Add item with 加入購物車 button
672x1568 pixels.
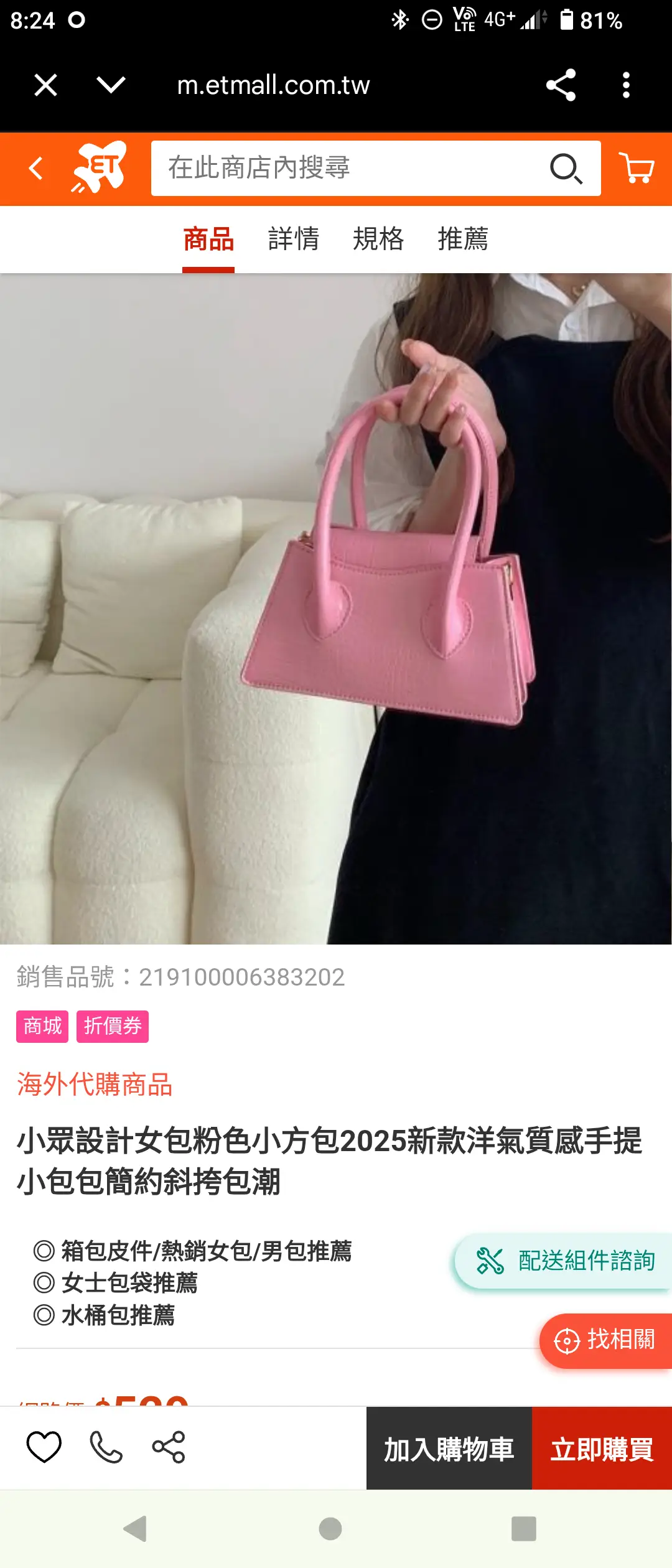[x=449, y=1449]
